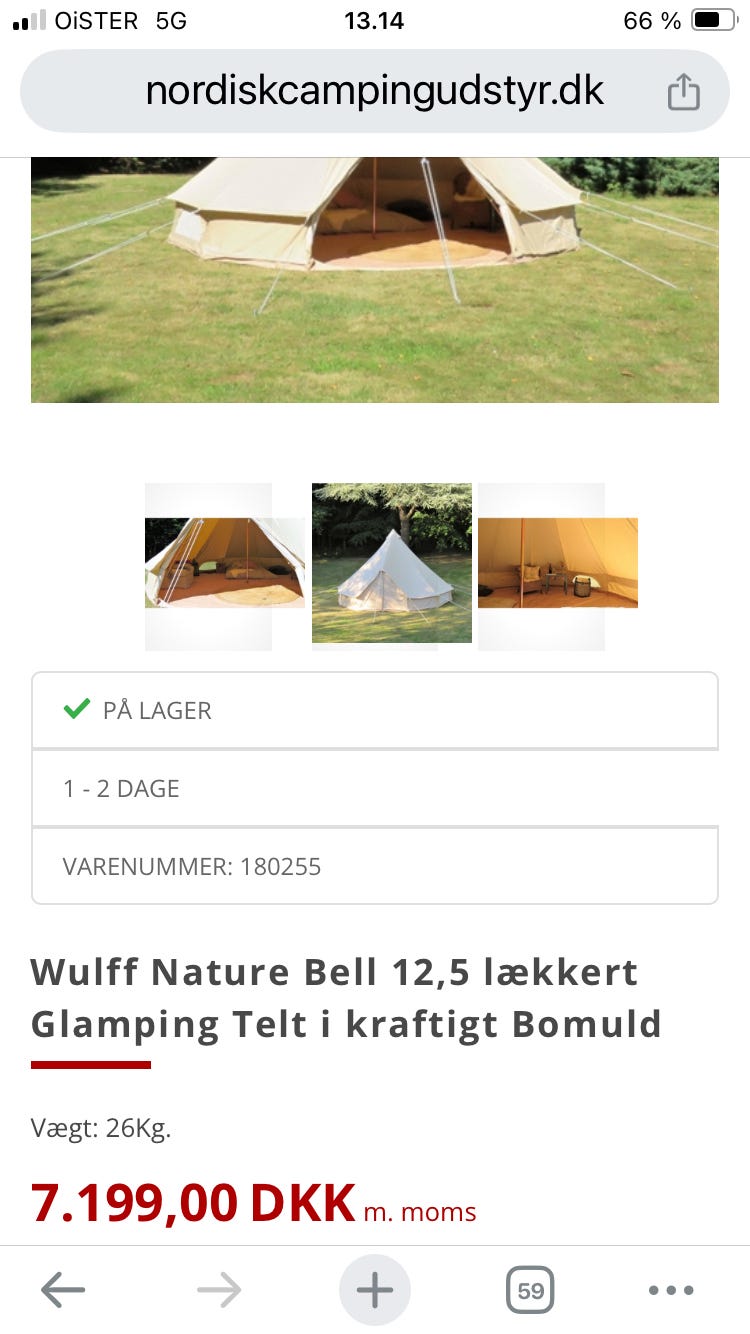Tap the forward navigation arrow
Viewport: 750px width, 1334px height.
click(218, 1290)
